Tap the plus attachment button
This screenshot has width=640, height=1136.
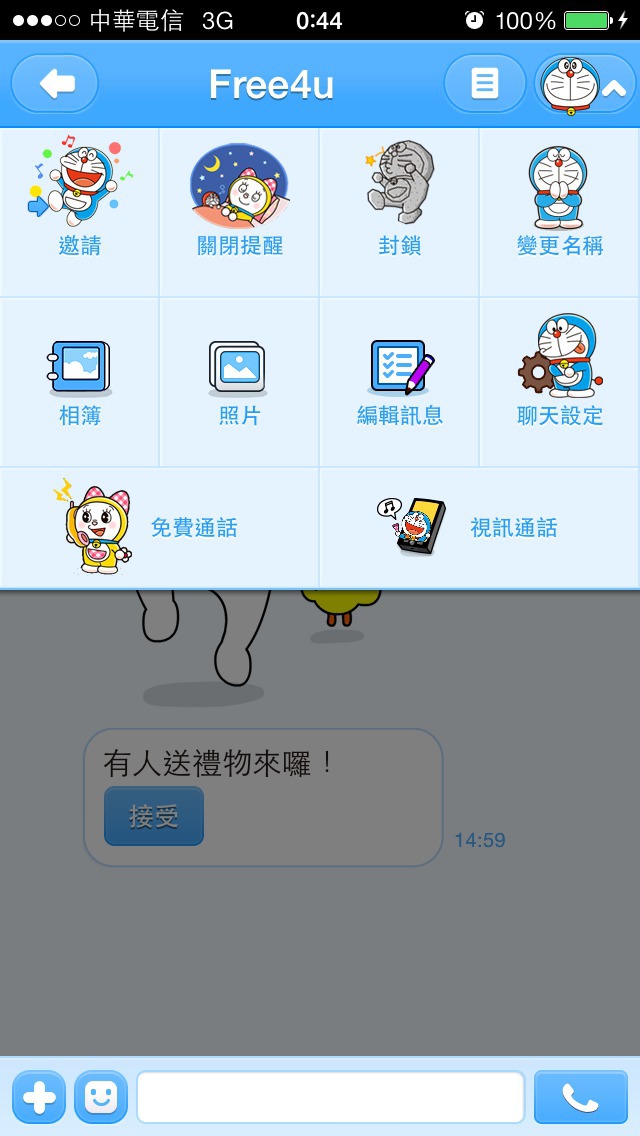point(39,1097)
